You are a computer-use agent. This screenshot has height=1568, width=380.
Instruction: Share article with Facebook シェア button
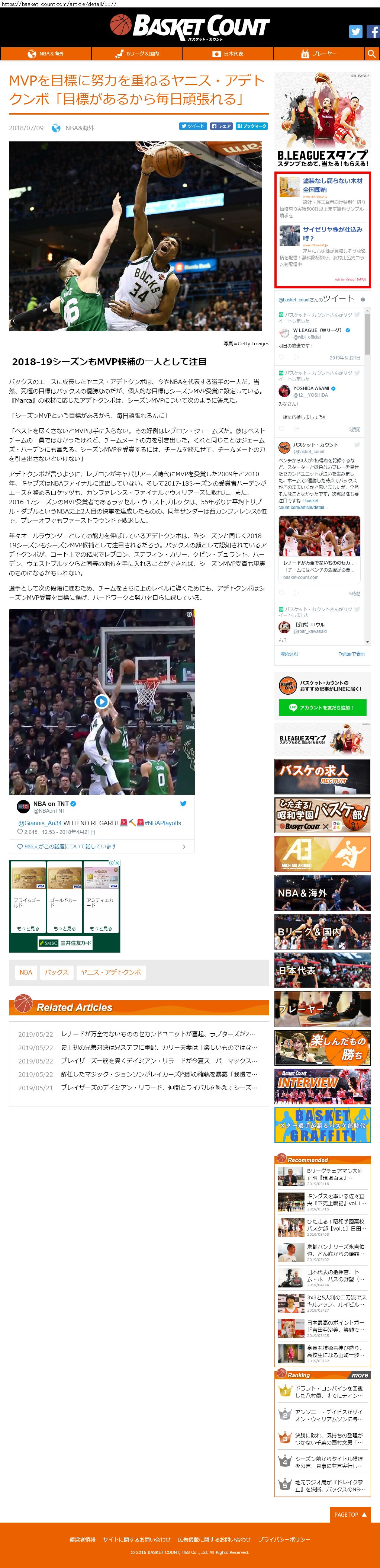pos(221,126)
